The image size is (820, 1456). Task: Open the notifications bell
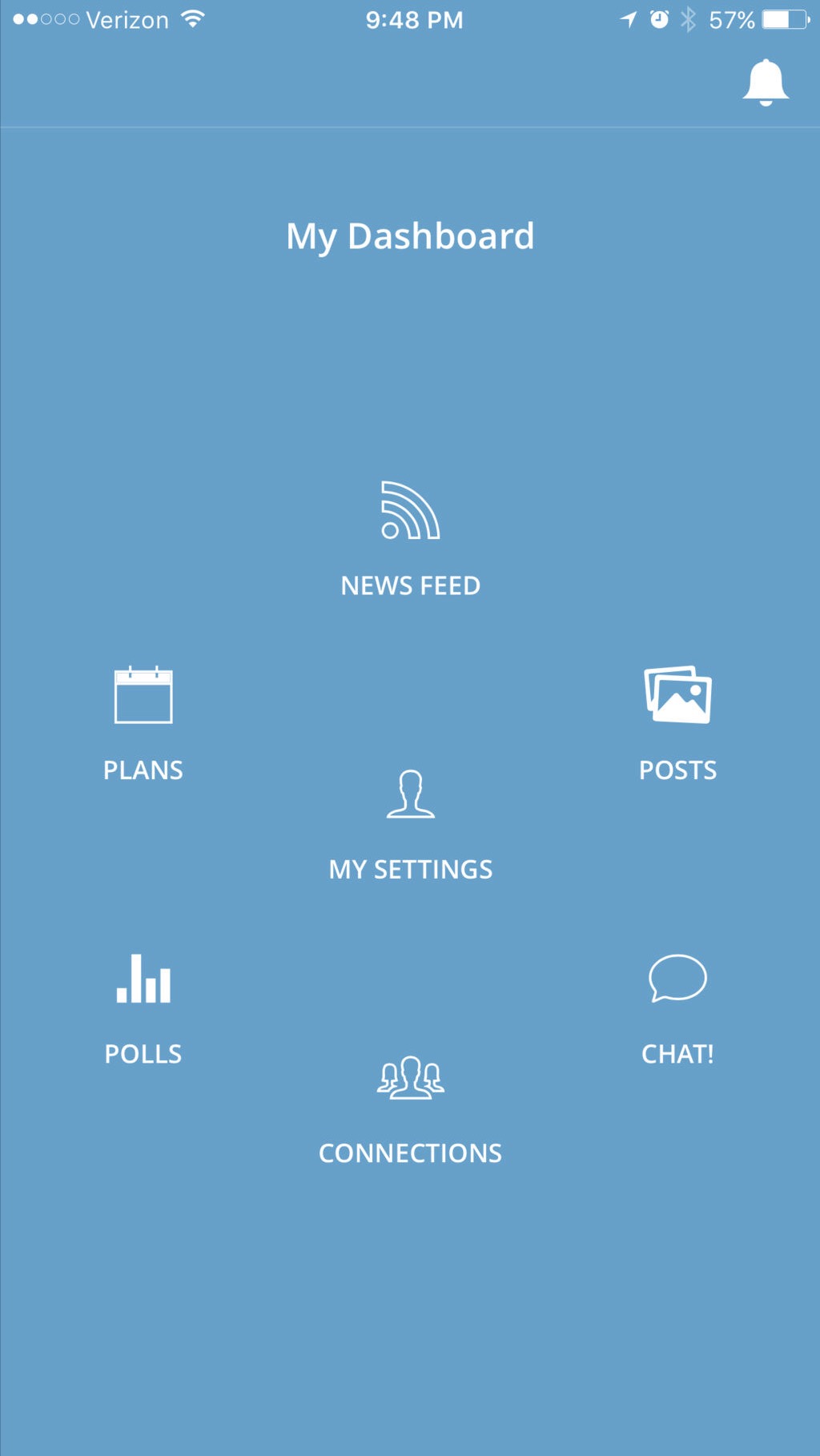766,82
